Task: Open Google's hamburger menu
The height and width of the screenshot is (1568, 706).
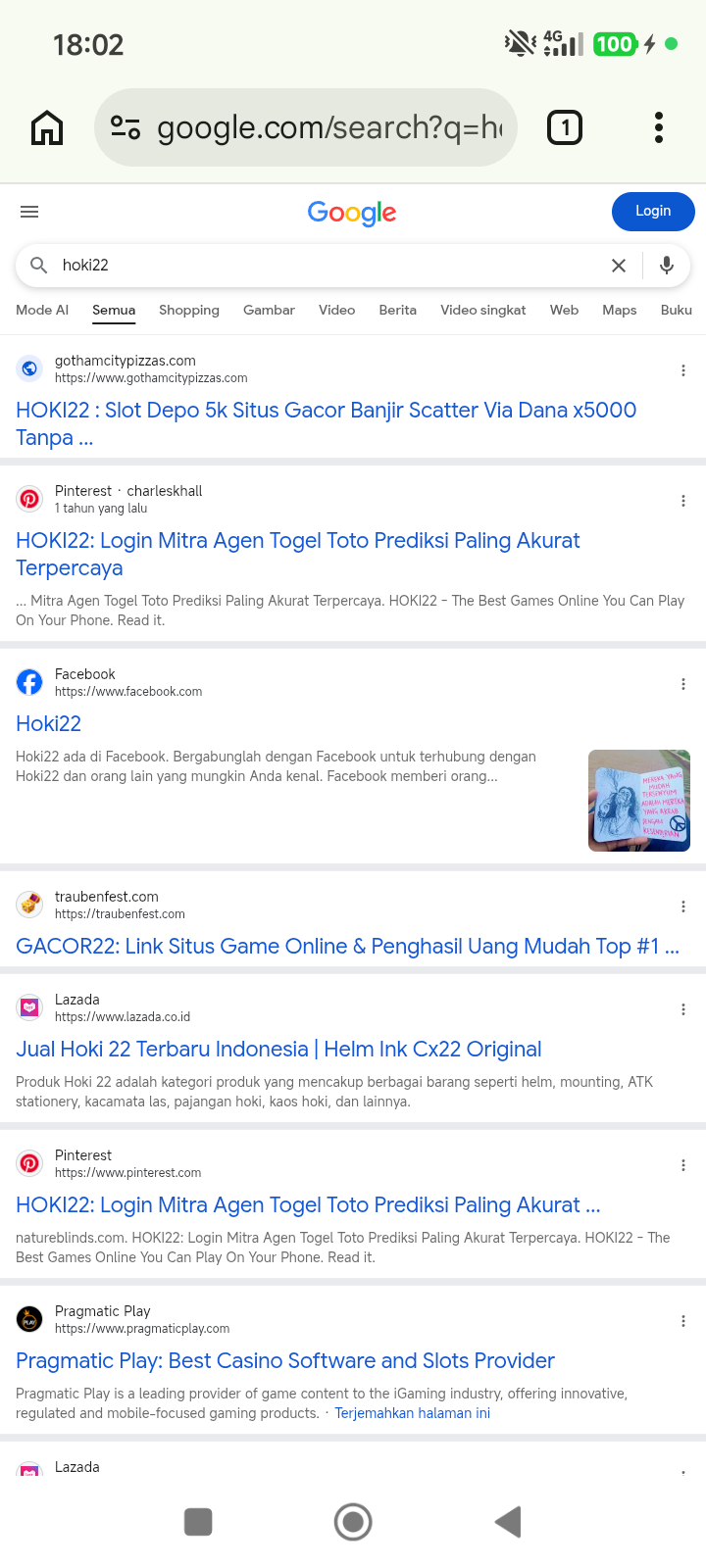Action: tap(29, 212)
